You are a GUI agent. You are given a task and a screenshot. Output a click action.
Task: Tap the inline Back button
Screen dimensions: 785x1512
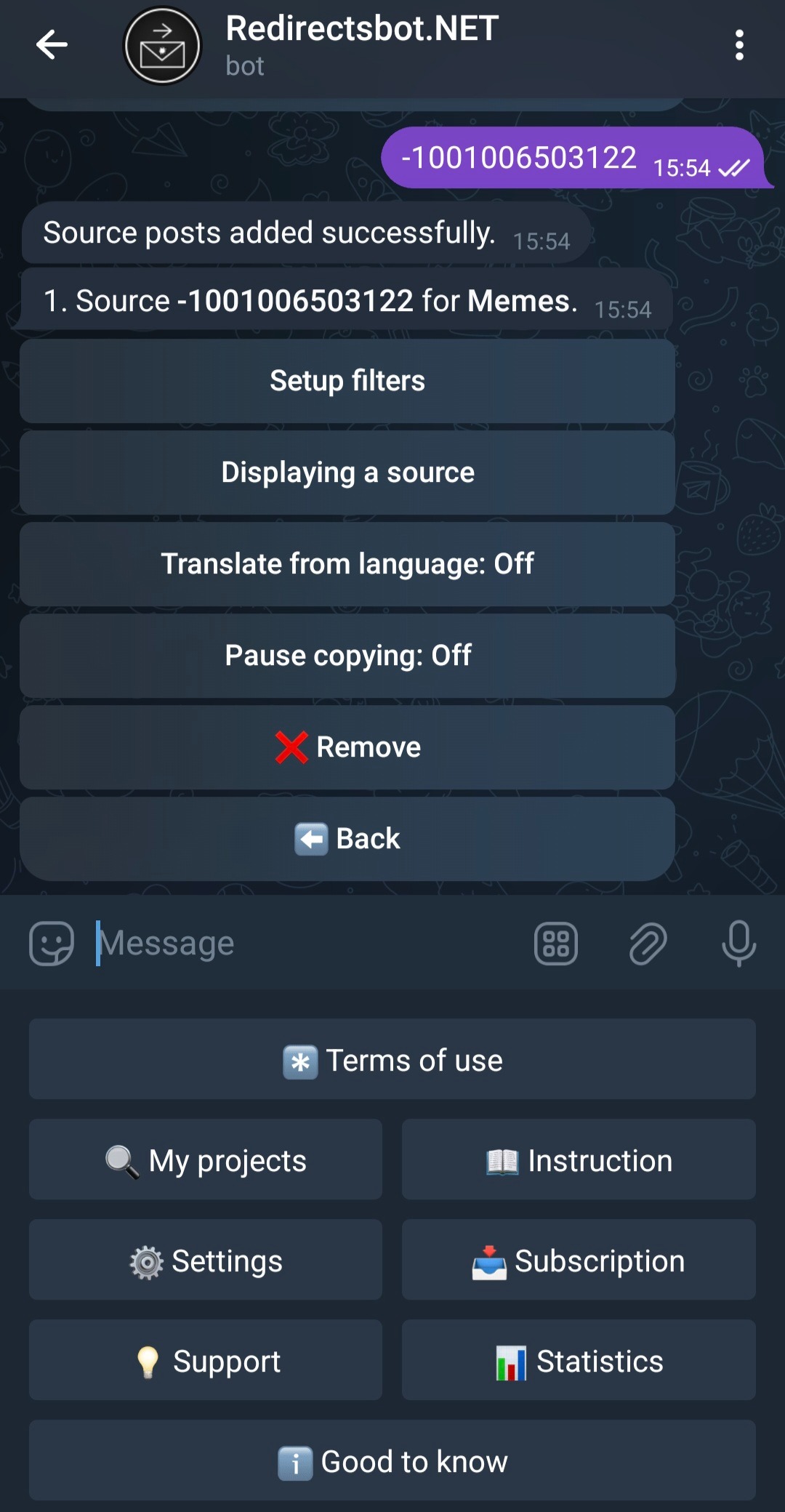pos(347,839)
